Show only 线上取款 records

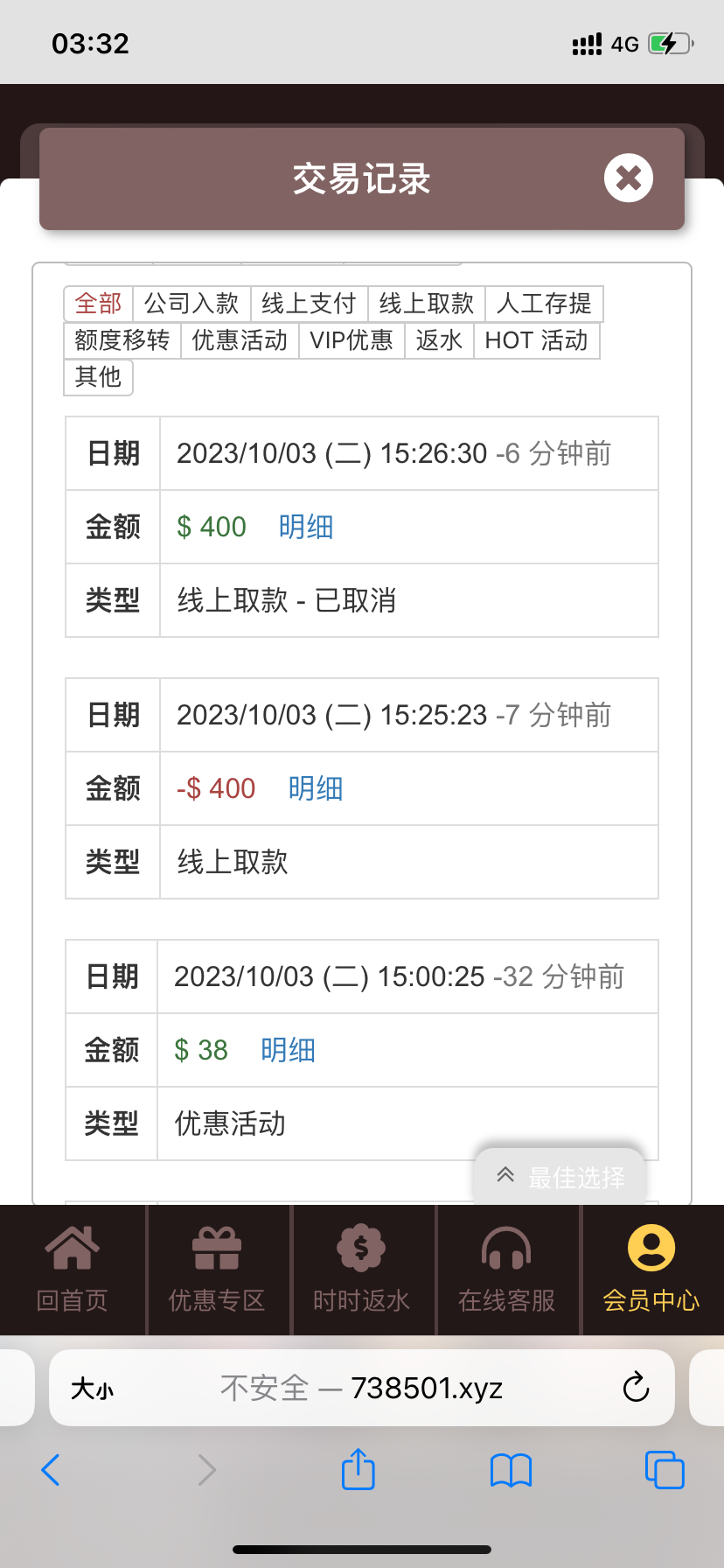(x=426, y=304)
